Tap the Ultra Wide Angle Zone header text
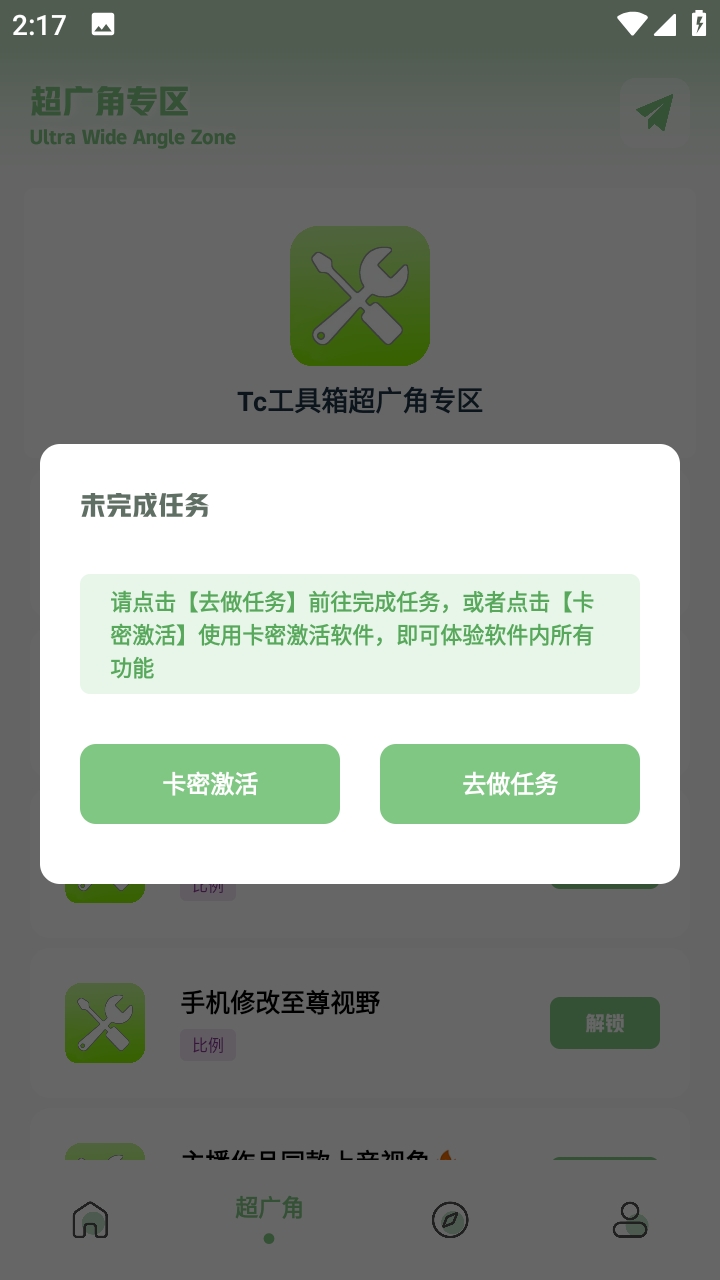The height and width of the screenshot is (1280, 720). click(x=132, y=137)
